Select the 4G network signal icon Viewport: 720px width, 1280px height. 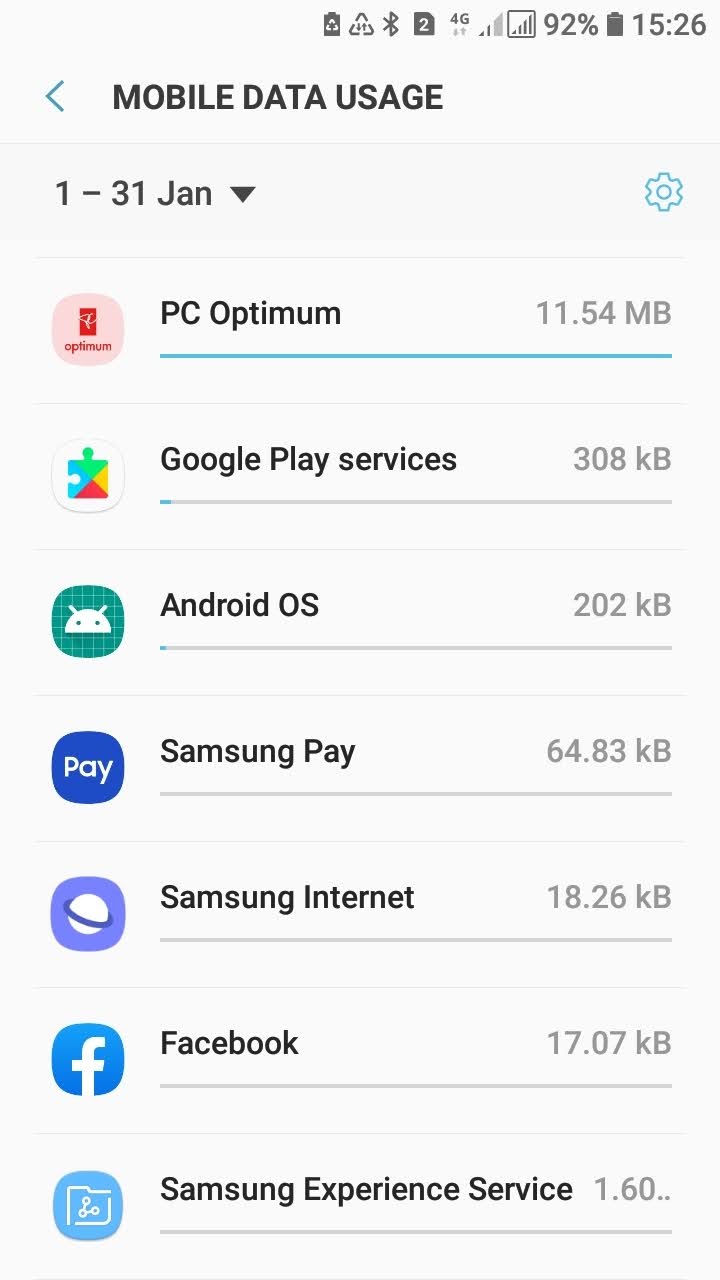pyautogui.click(x=459, y=24)
